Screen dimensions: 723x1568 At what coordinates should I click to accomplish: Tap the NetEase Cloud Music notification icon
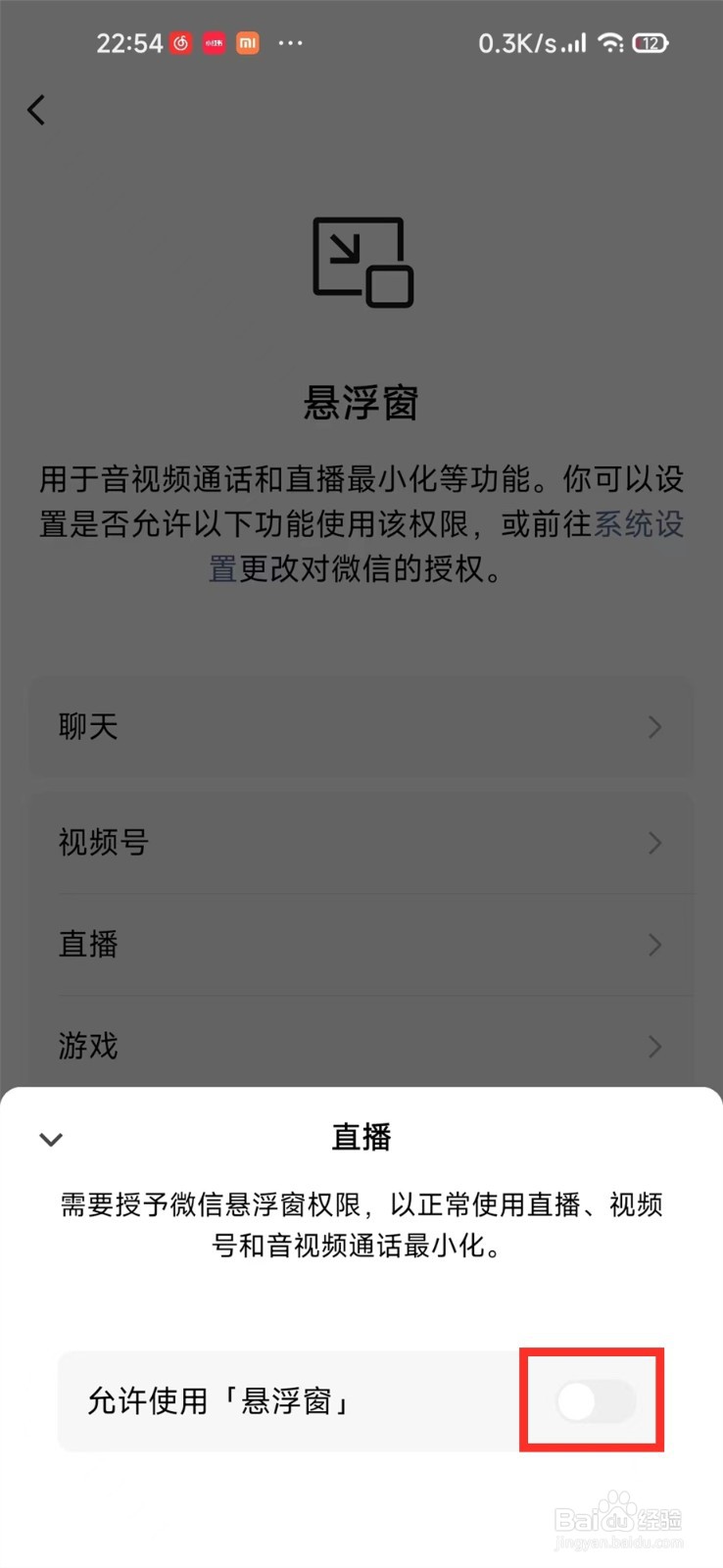point(181,43)
